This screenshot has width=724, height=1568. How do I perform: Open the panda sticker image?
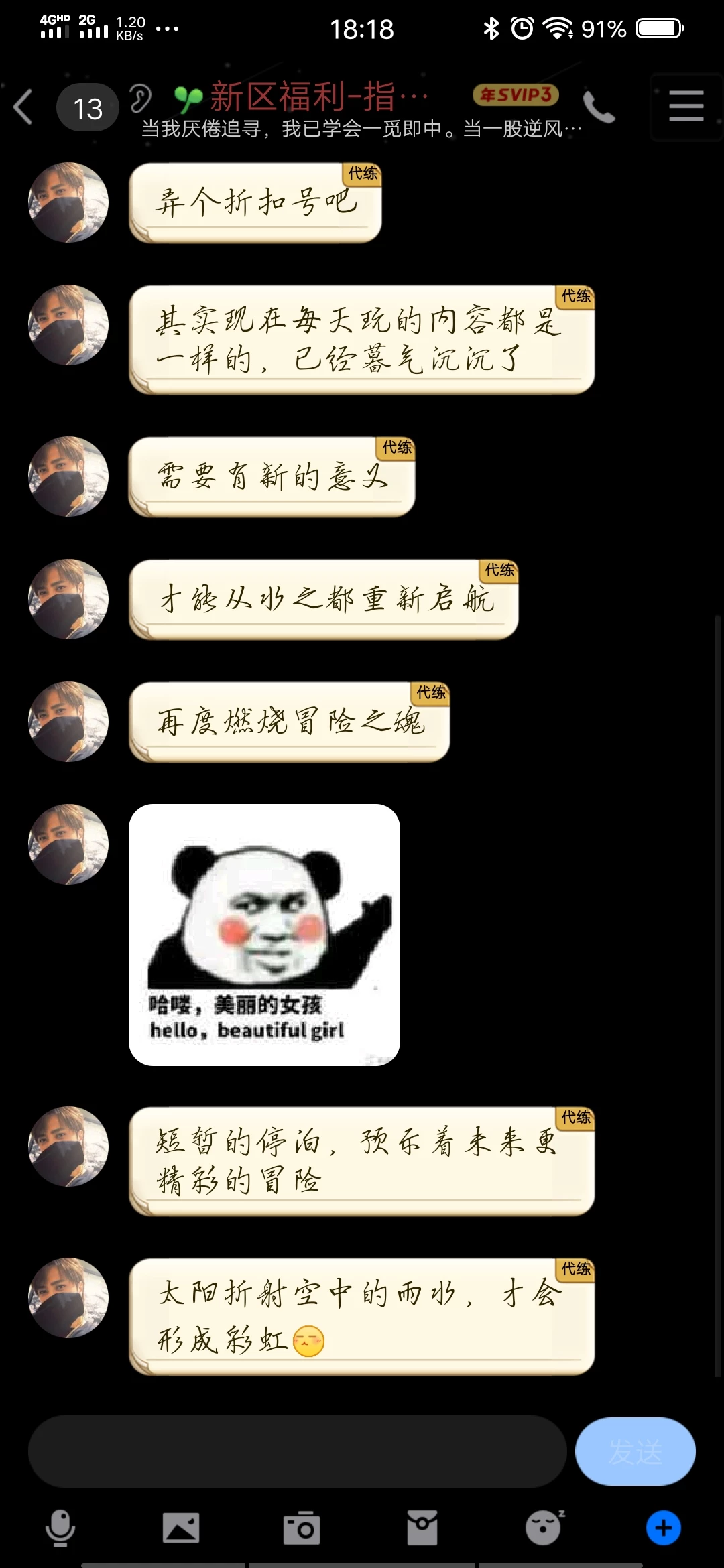[x=264, y=935]
